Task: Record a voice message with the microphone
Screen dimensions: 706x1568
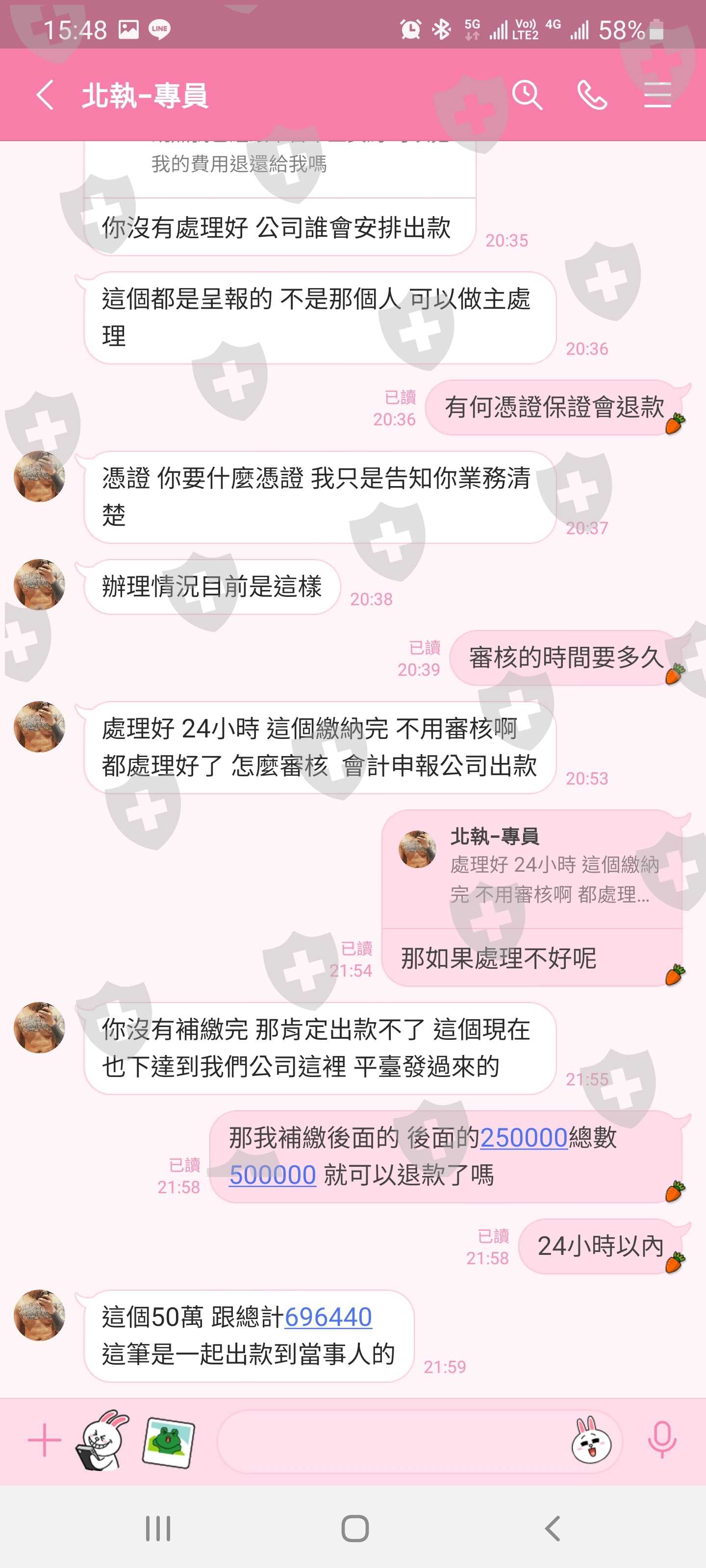Action: [661, 1440]
